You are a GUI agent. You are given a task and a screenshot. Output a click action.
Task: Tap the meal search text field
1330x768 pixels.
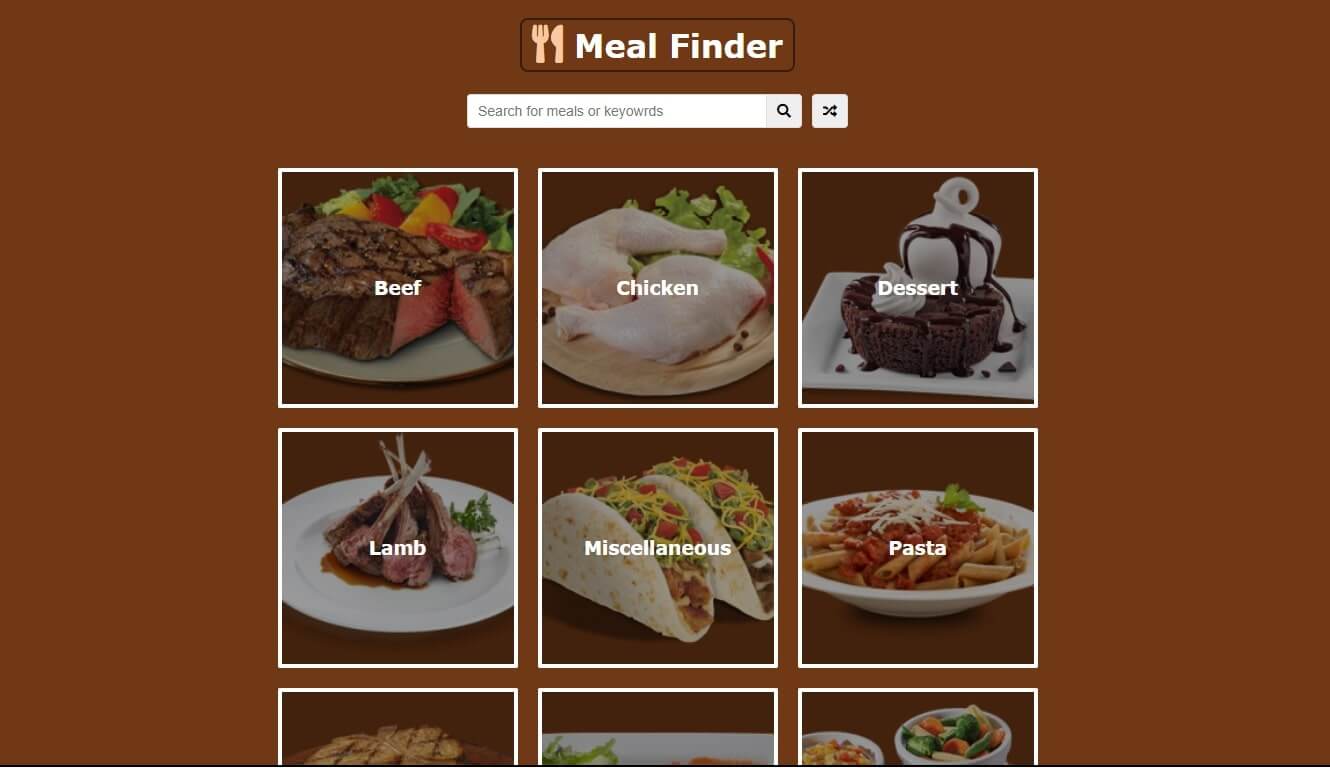tap(616, 111)
